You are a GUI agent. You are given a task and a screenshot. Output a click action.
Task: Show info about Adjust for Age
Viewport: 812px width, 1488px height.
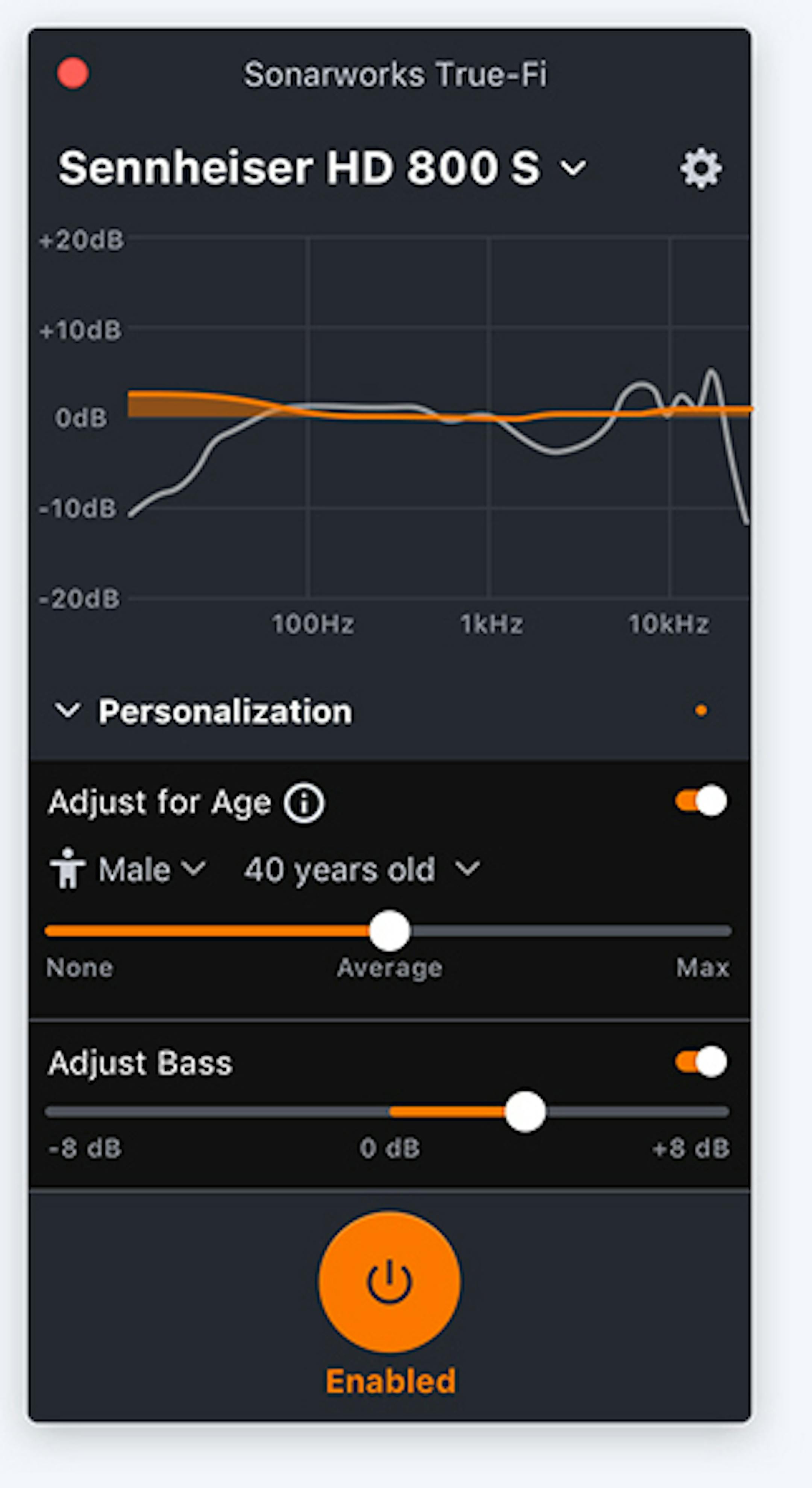click(x=304, y=803)
